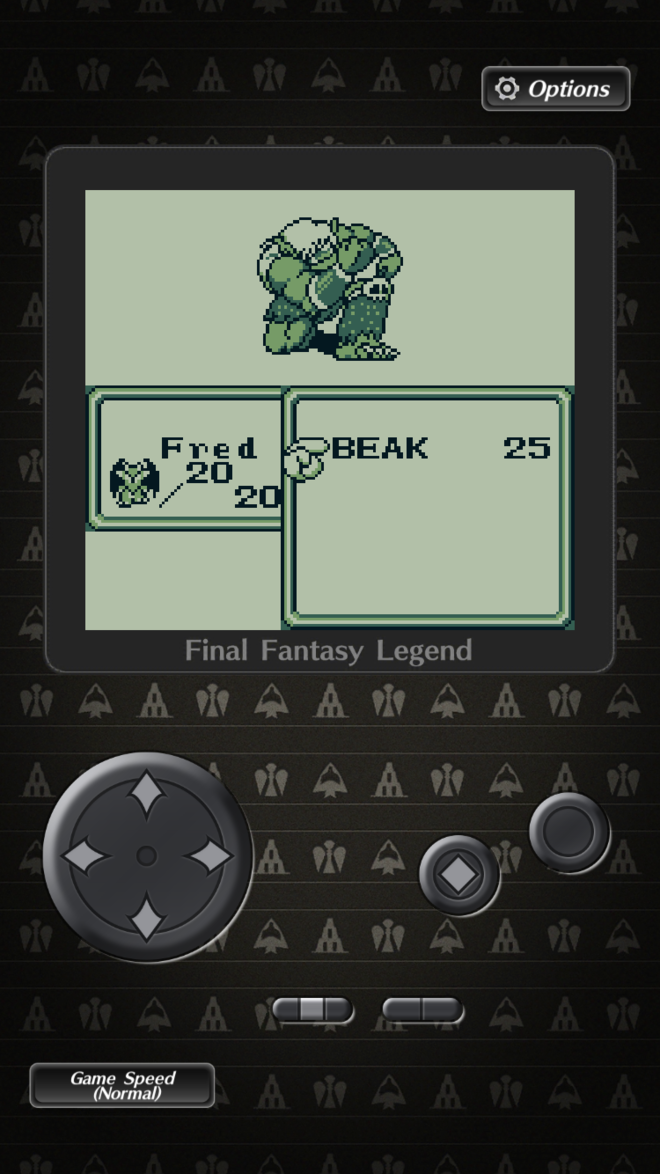Tap the plain round action button

569,831
